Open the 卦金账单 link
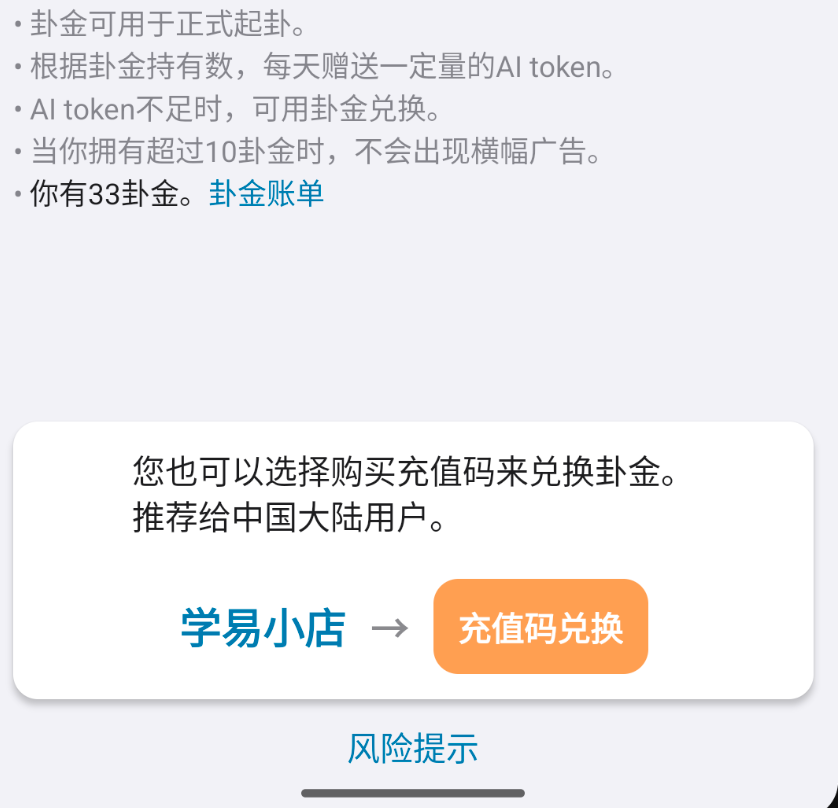The image size is (838, 808). [x=266, y=194]
